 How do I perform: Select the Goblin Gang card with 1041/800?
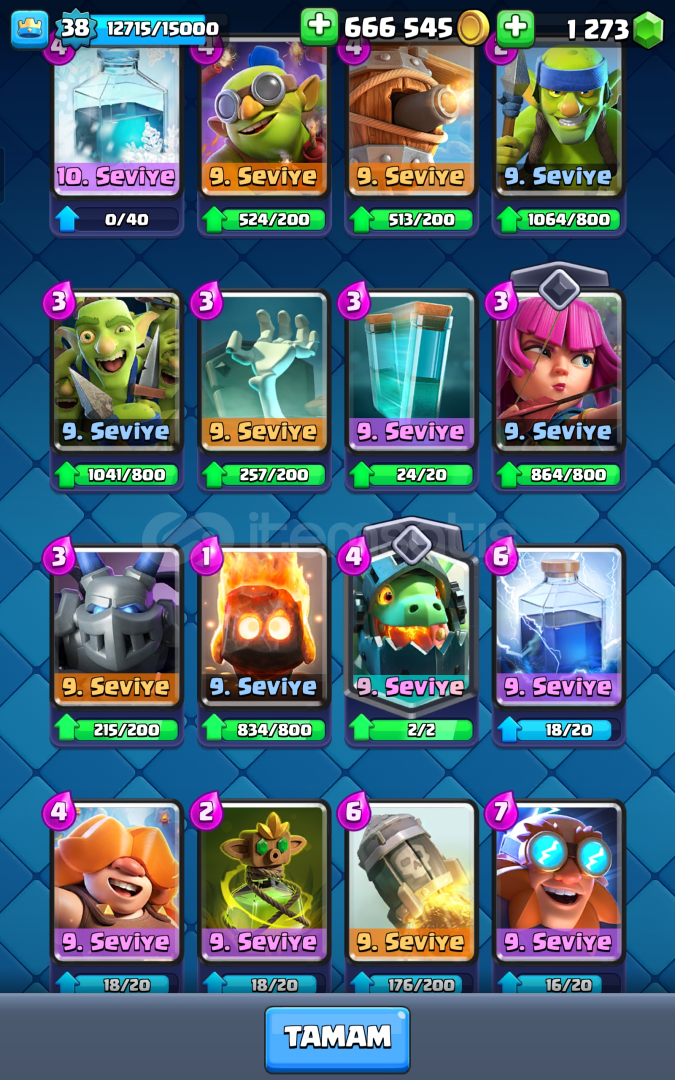click(x=117, y=375)
